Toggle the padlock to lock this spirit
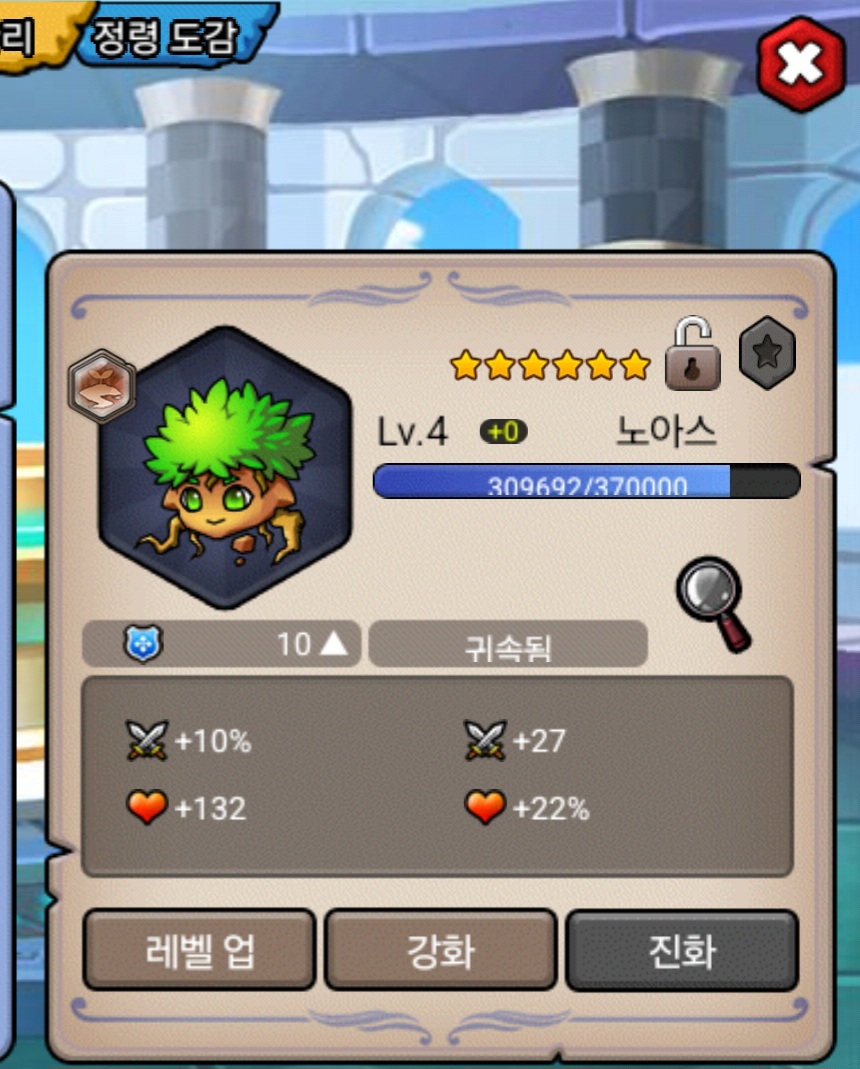This screenshot has height=1069, width=860. [693, 356]
